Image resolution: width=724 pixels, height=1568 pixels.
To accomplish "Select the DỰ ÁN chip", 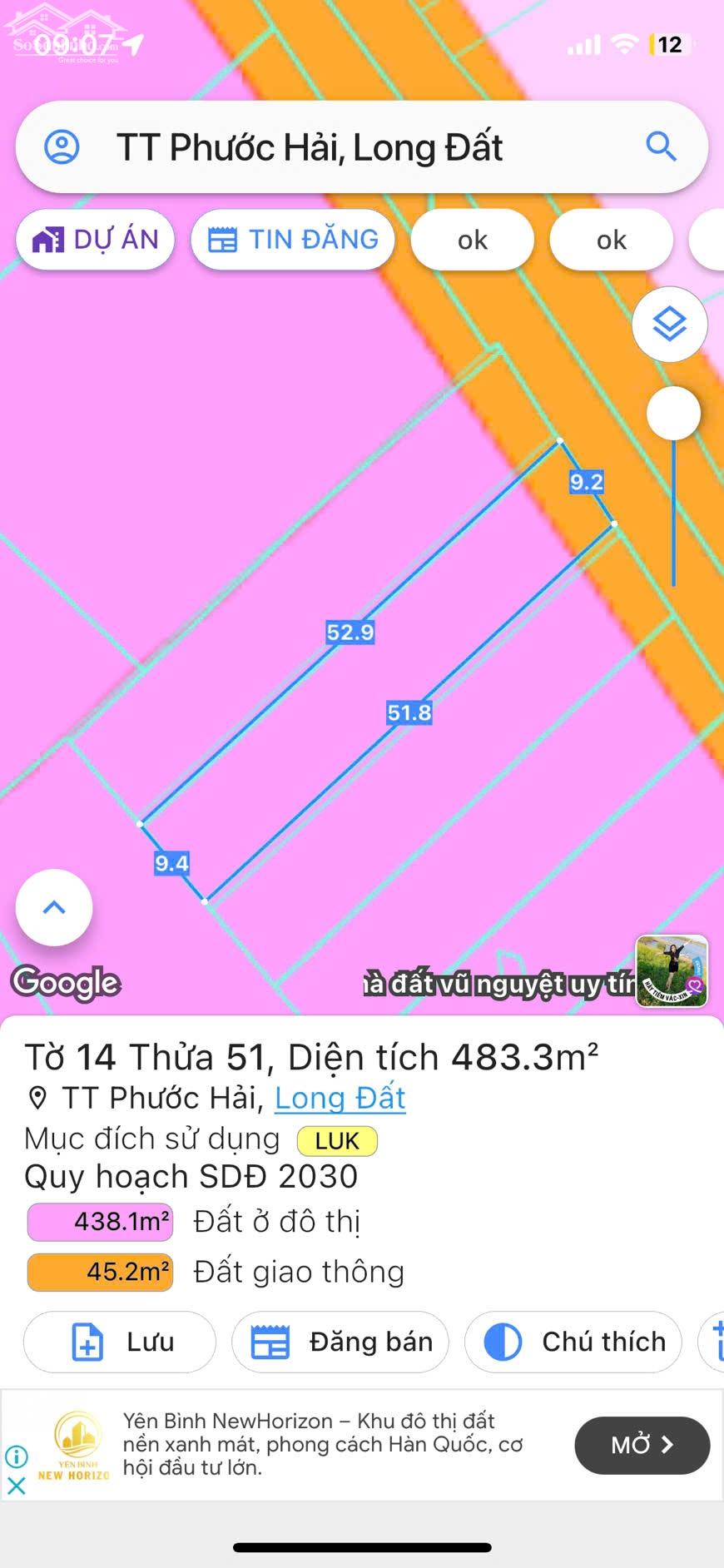I will tap(95, 240).
